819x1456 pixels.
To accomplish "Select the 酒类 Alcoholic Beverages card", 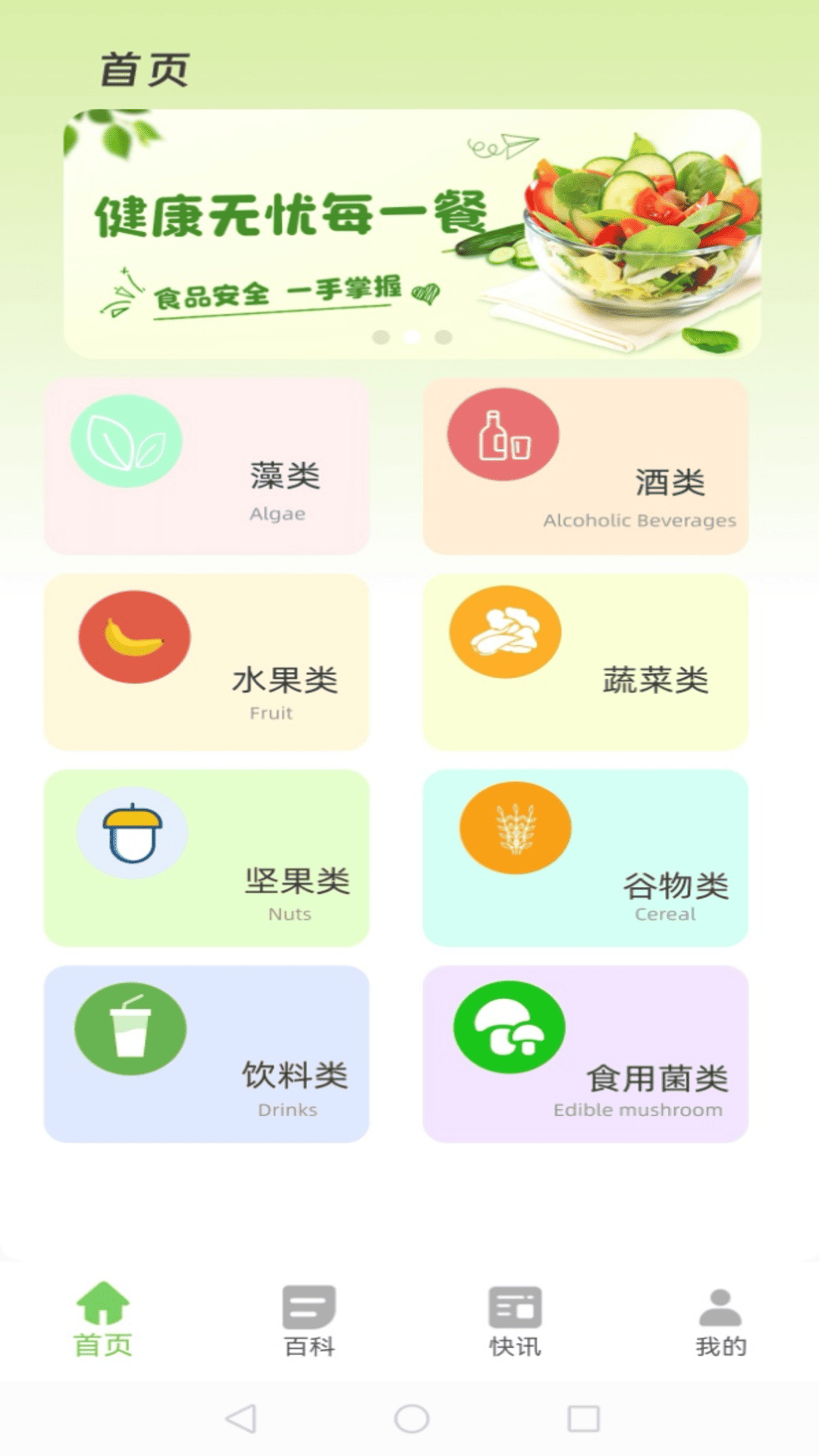I will click(x=585, y=466).
